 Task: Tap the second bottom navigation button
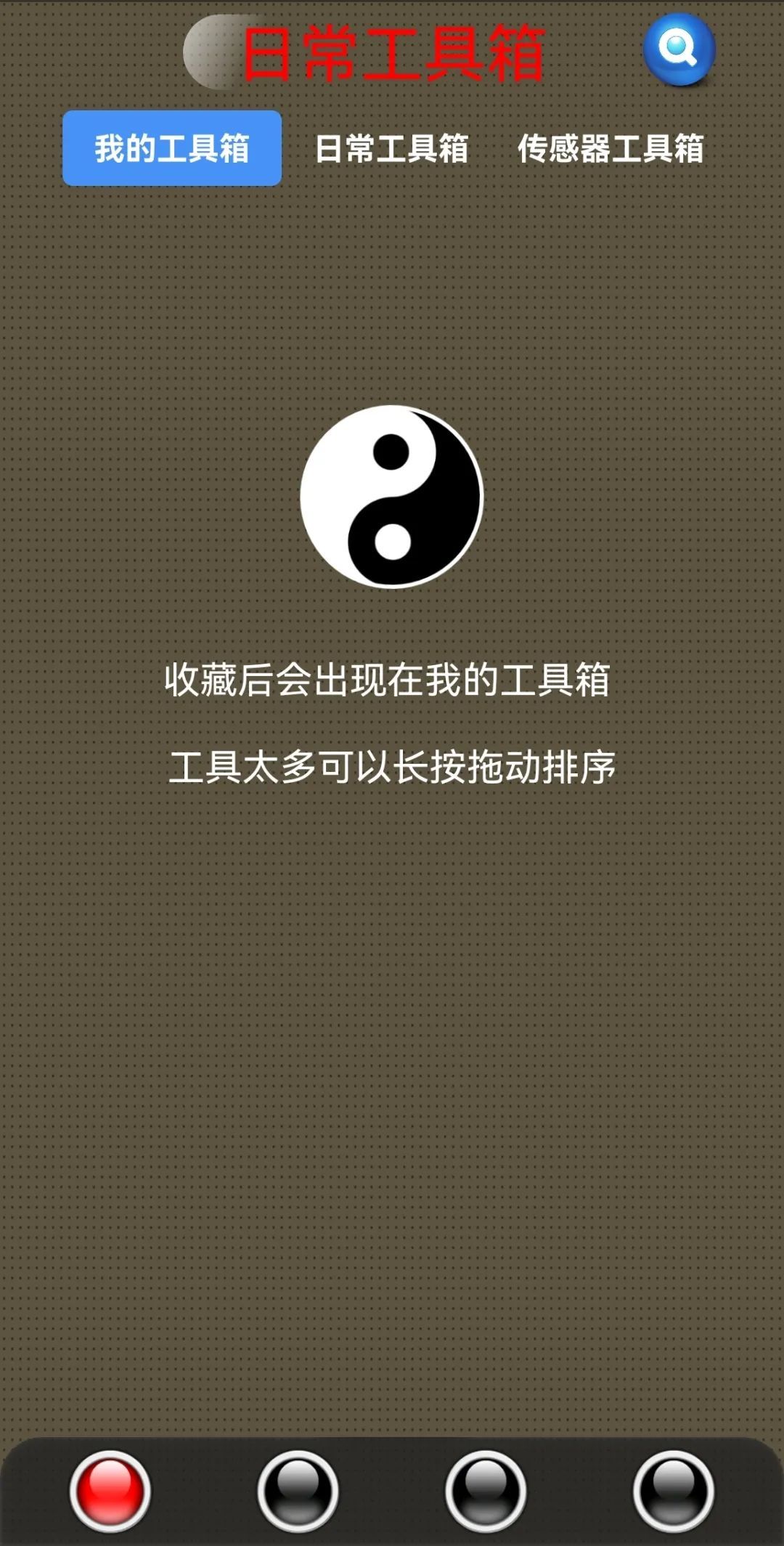point(298,1491)
